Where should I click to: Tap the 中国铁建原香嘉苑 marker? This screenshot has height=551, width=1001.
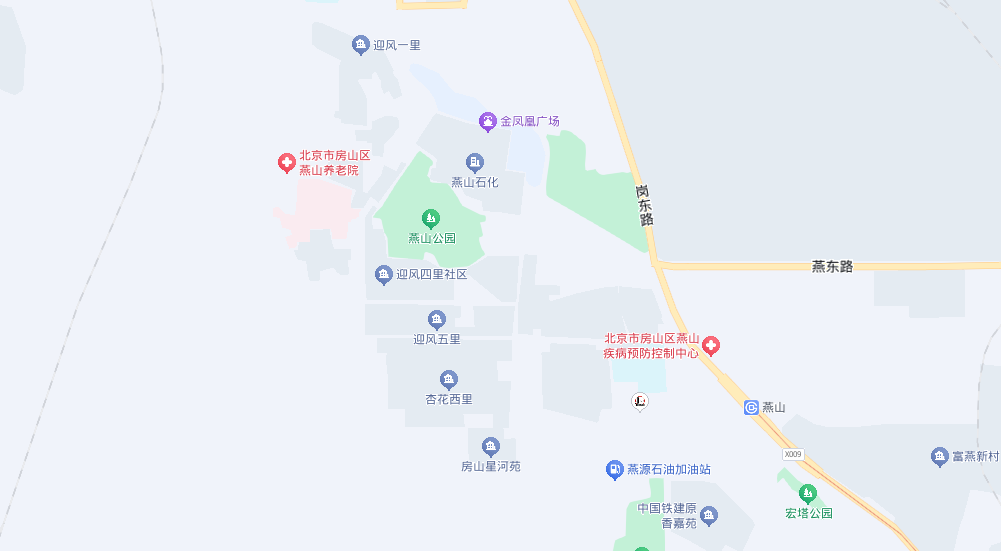[x=709, y=516]
